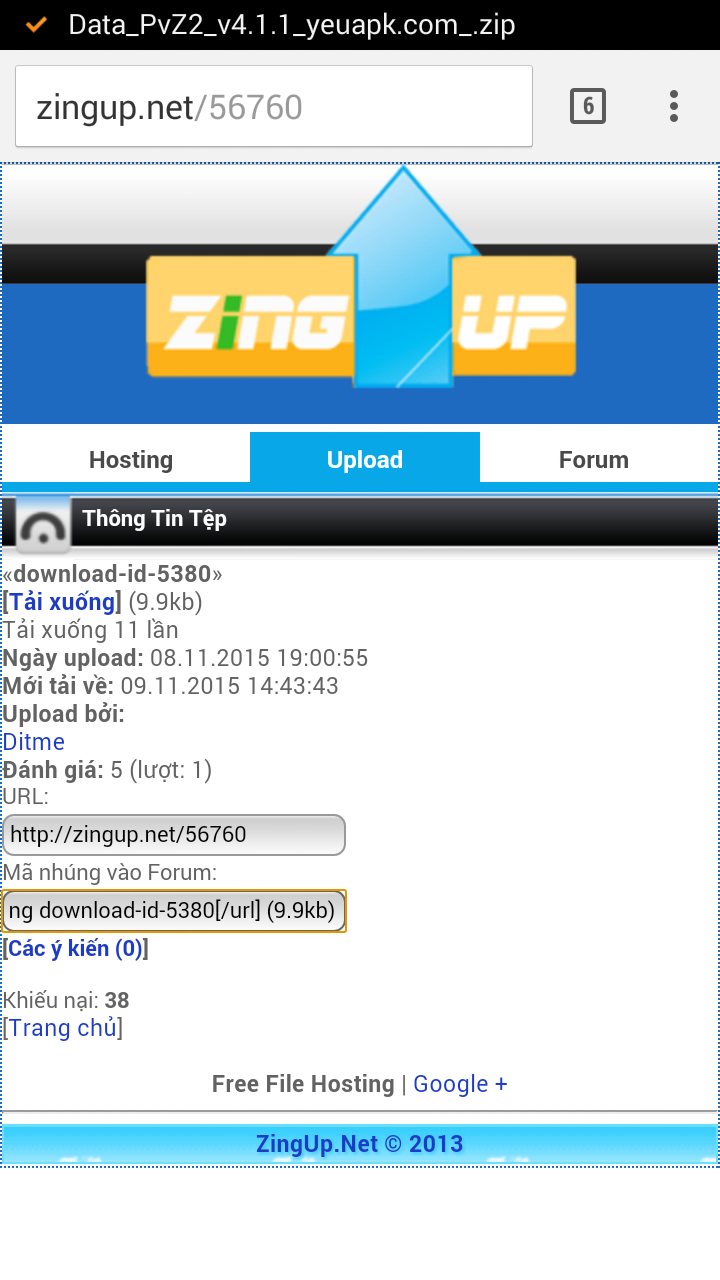The height and width of the screenshot is (1280, 720).
Task: Open the tab switcher showing 6 tabs
Action: tap(588, 106)
